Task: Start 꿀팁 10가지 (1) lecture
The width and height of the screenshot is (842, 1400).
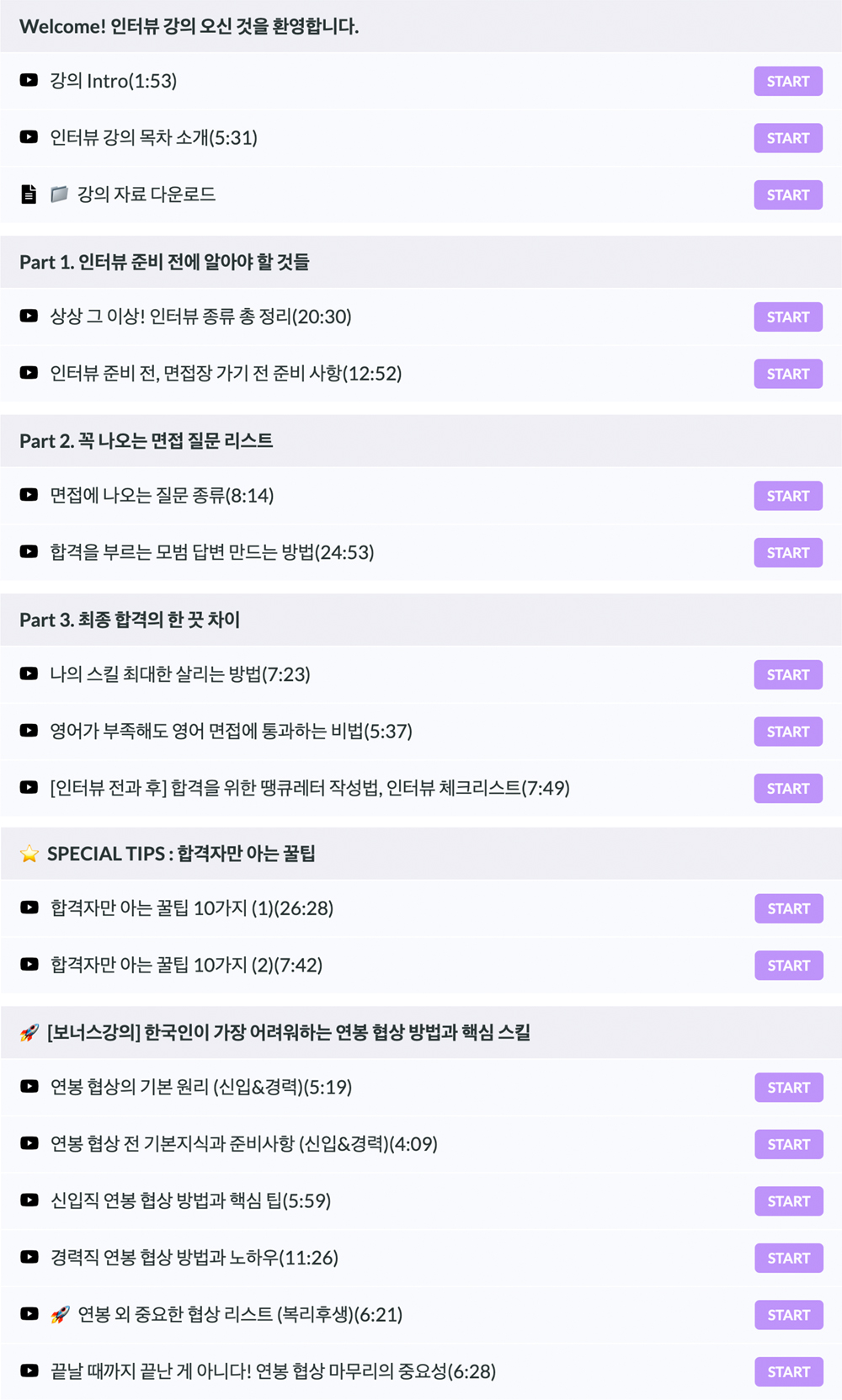Action: (788, 909)
